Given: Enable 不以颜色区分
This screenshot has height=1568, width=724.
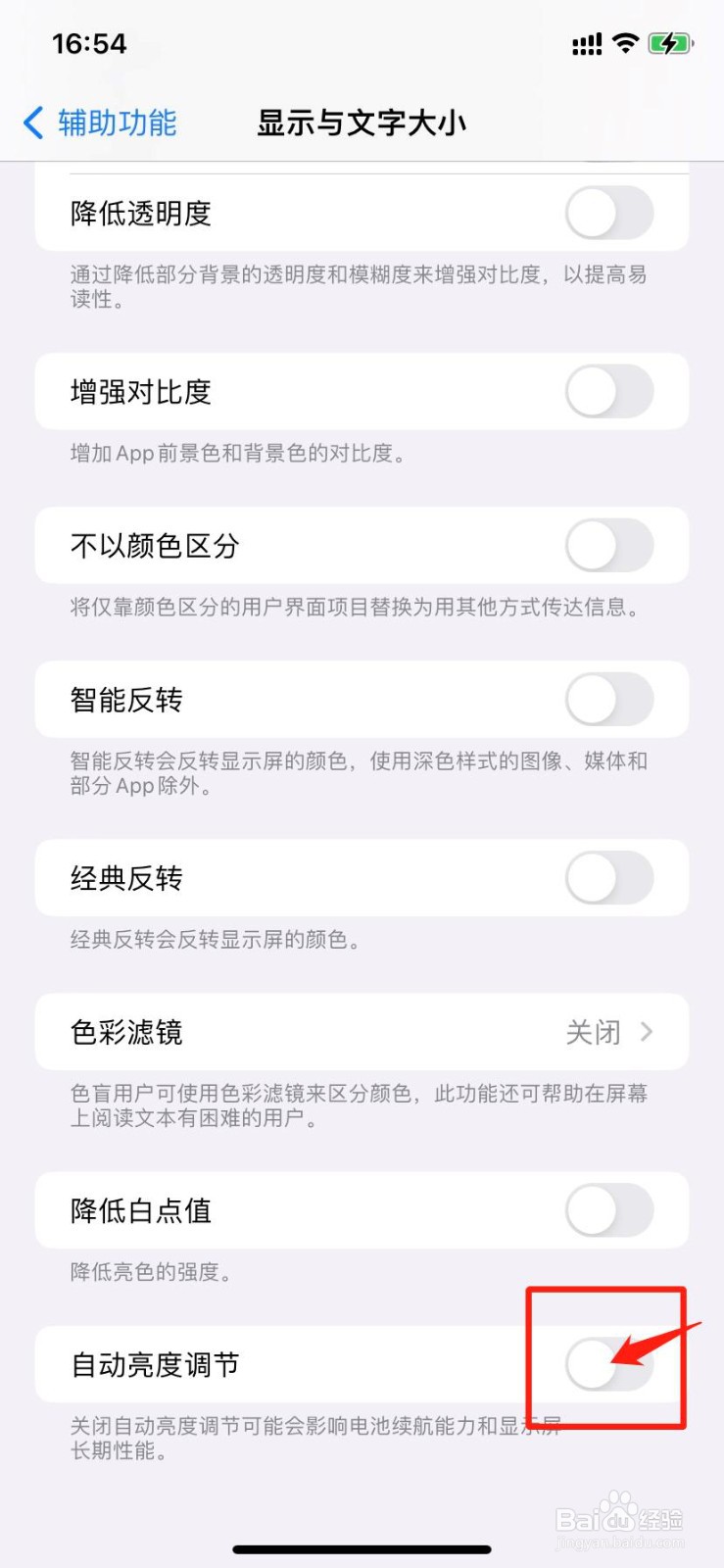Looking at the screenshot, I should [610, 546].
